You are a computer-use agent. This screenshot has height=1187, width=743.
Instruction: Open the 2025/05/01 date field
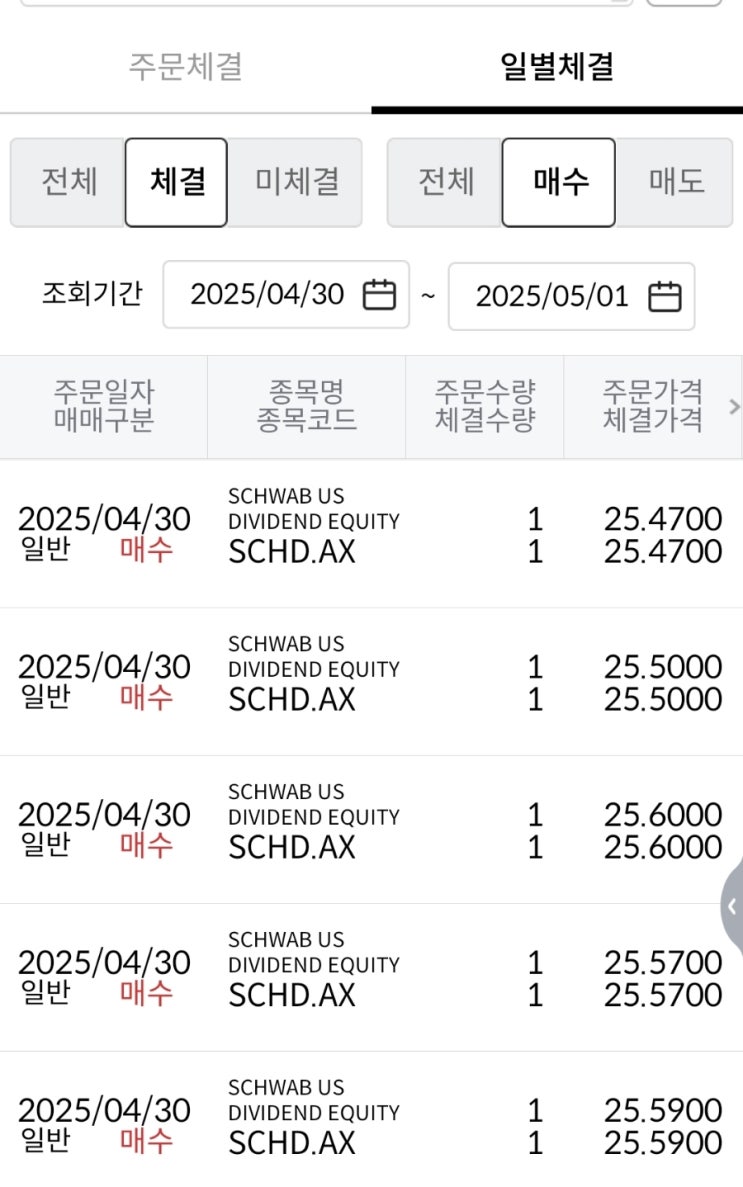571,294
